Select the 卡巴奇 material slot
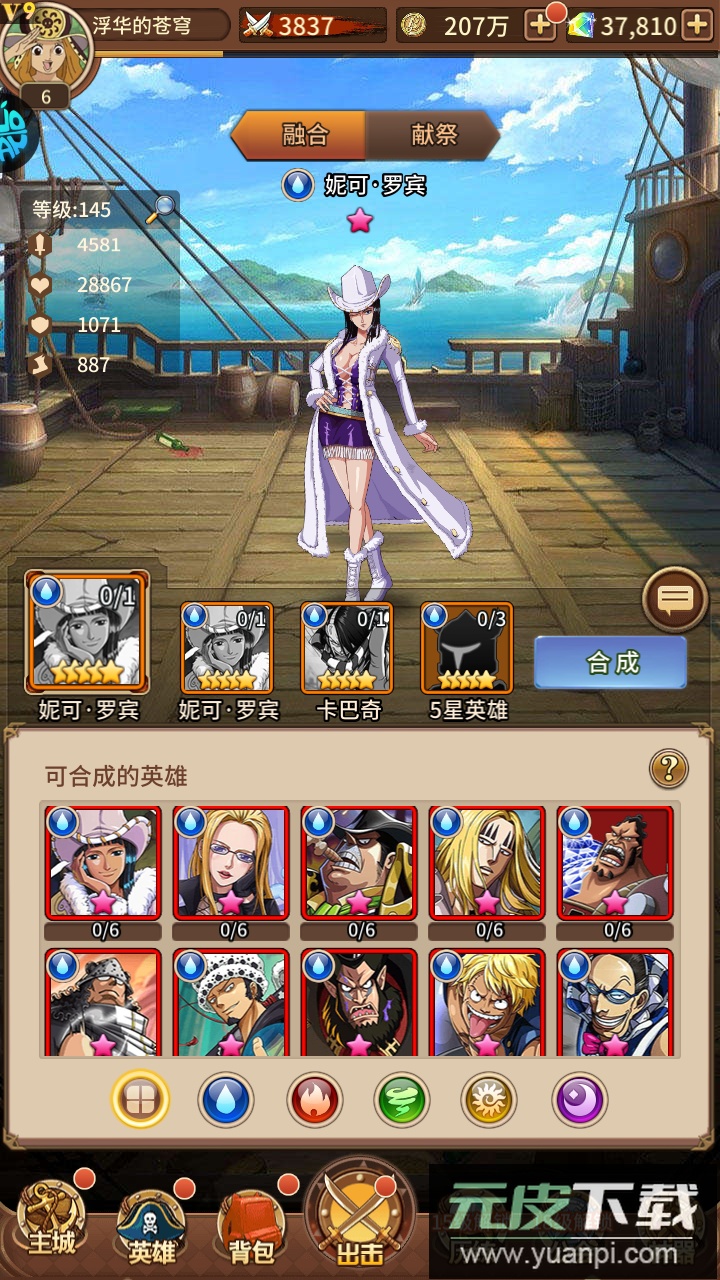Viewport: 720px width, 1280px height. click(347, 648)
